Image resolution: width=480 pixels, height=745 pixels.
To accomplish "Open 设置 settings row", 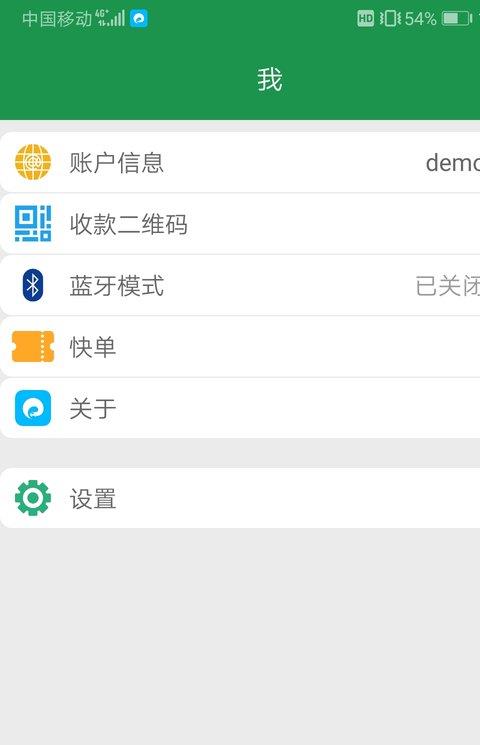I will [240, 498].
